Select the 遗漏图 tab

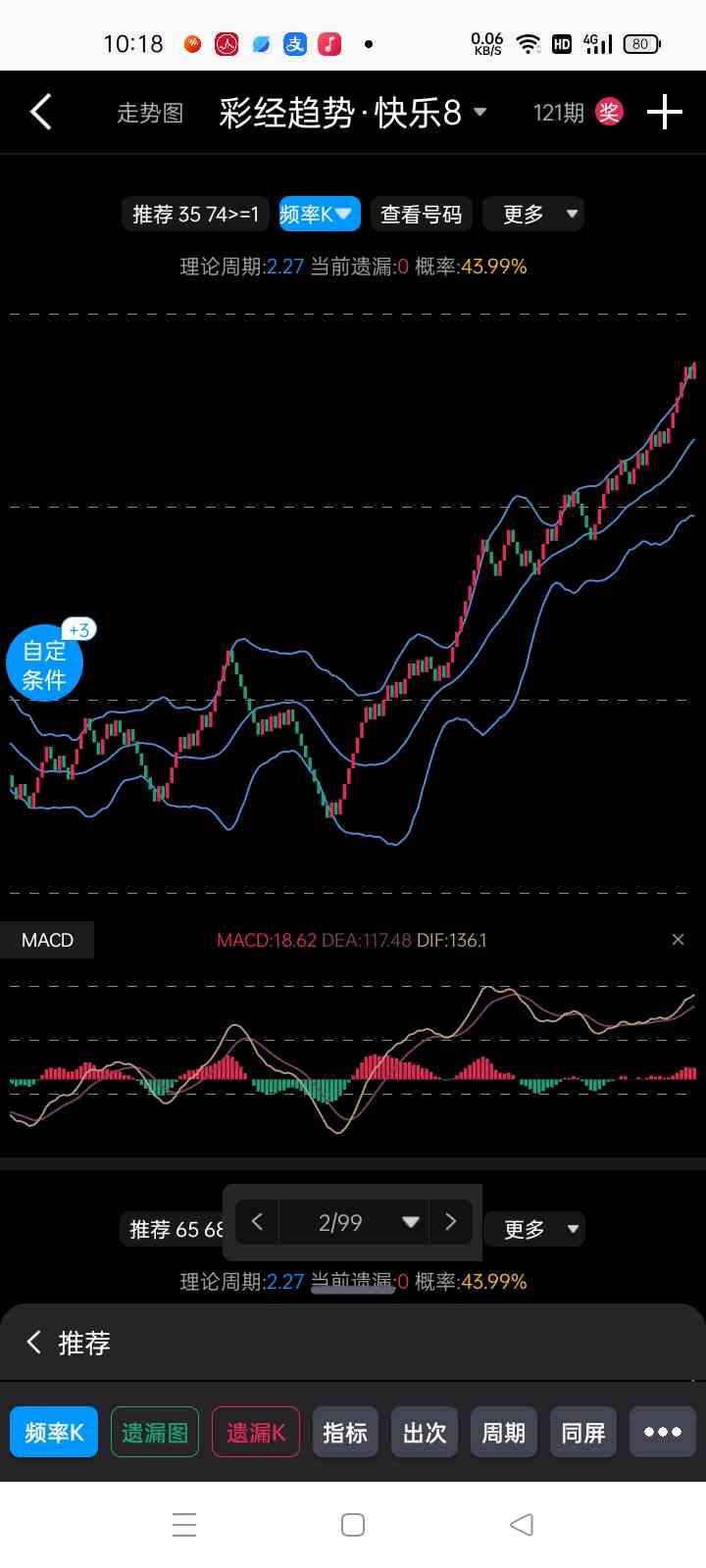[x=155, y=1433]
